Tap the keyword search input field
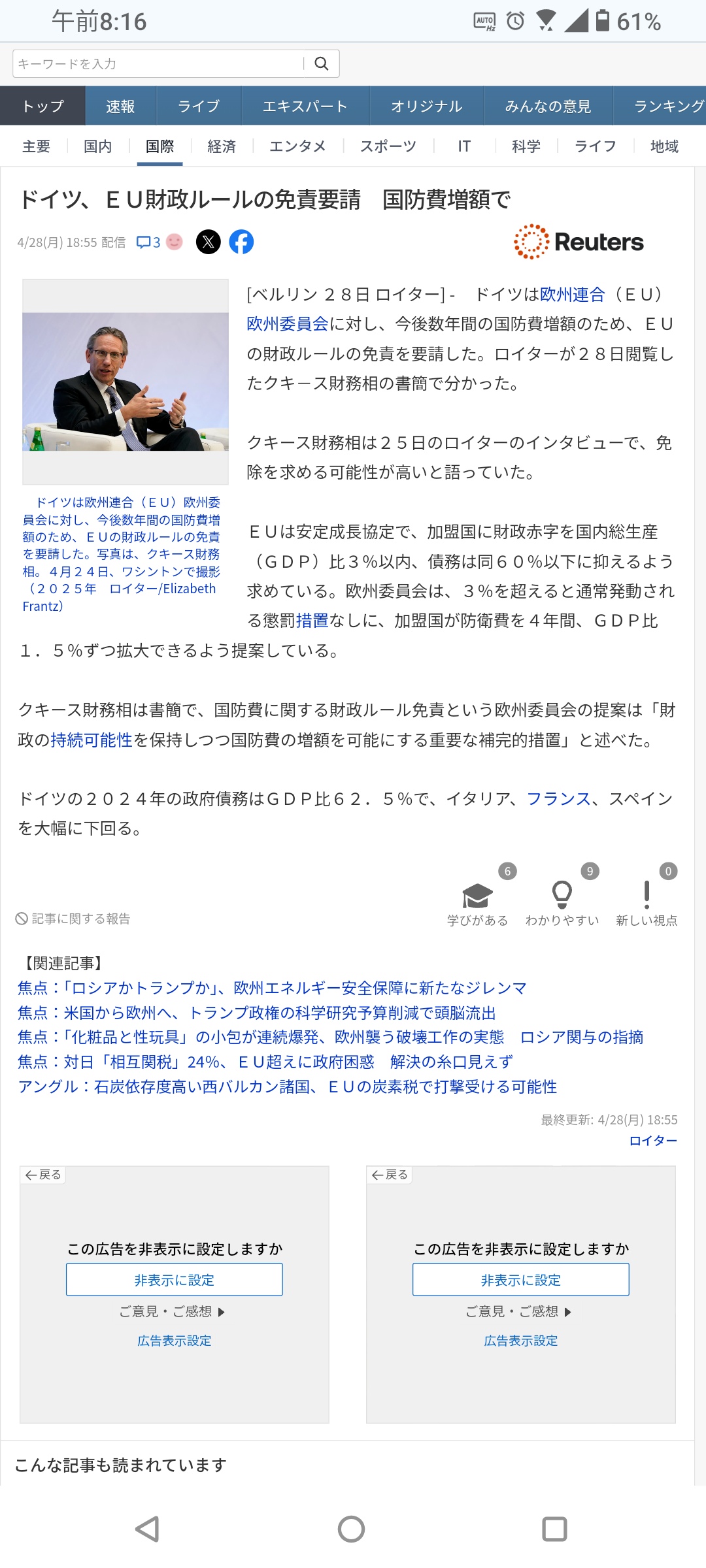 (159, 63)
